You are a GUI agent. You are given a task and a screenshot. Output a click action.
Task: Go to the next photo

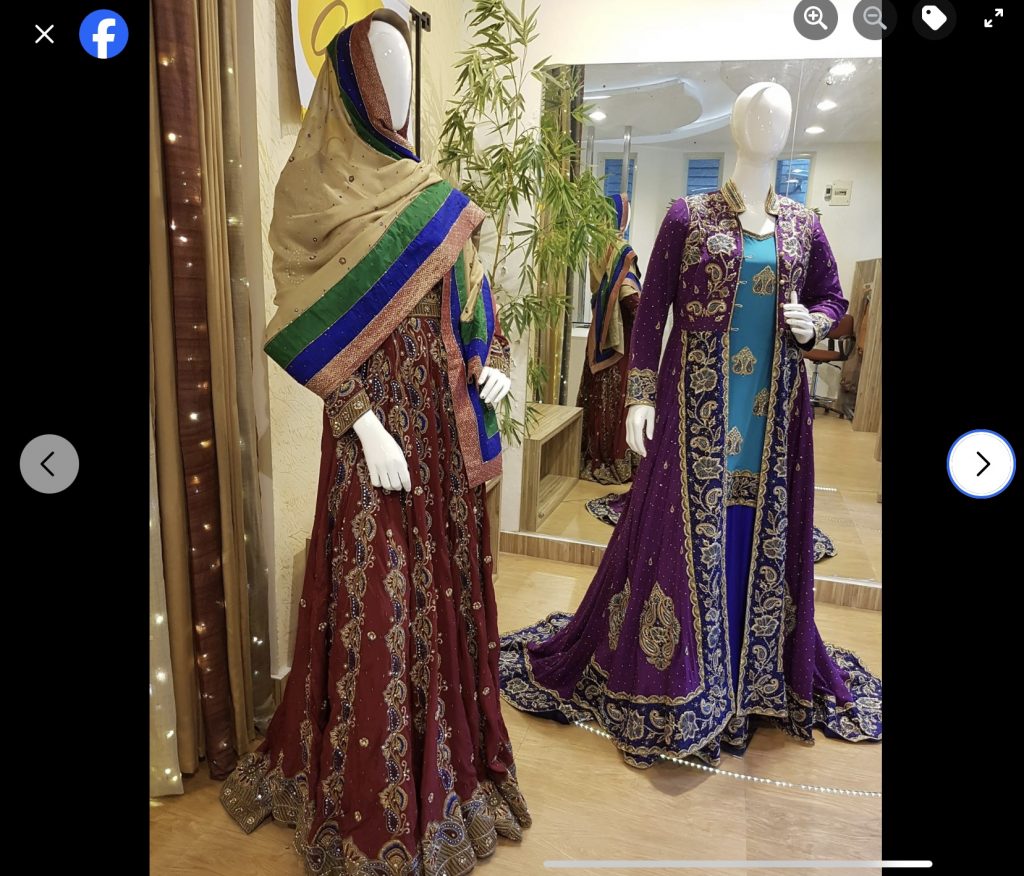point(981,464)
